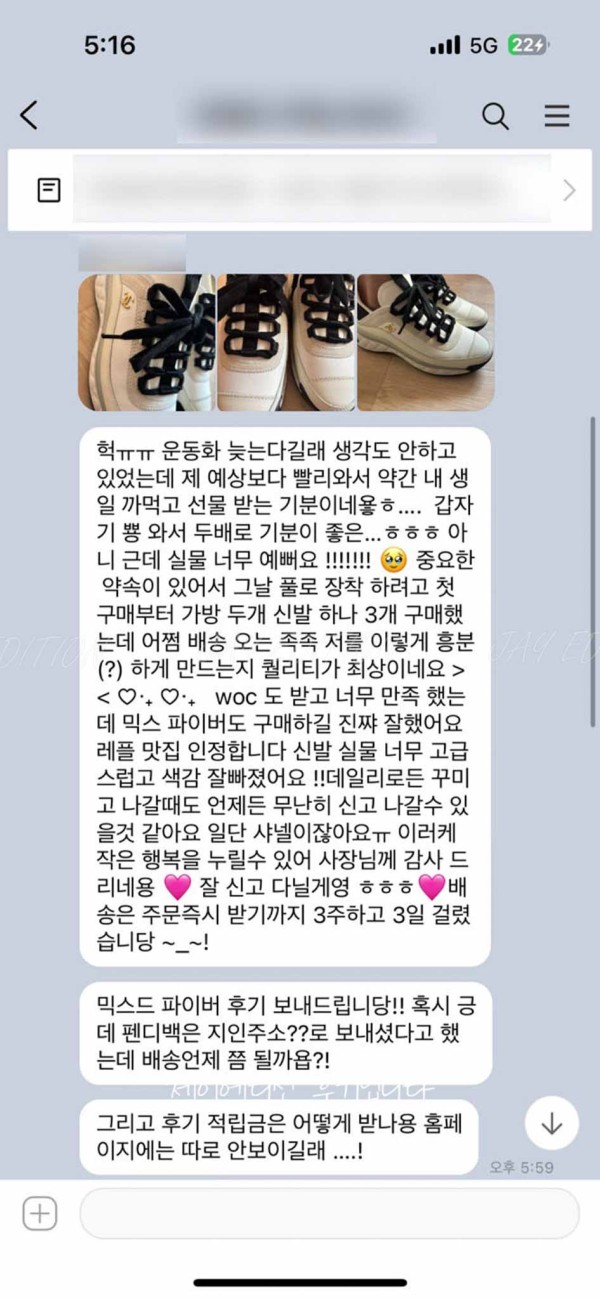
Task: Expand the pinned notice banner chevron
Action: pos(569,190)
